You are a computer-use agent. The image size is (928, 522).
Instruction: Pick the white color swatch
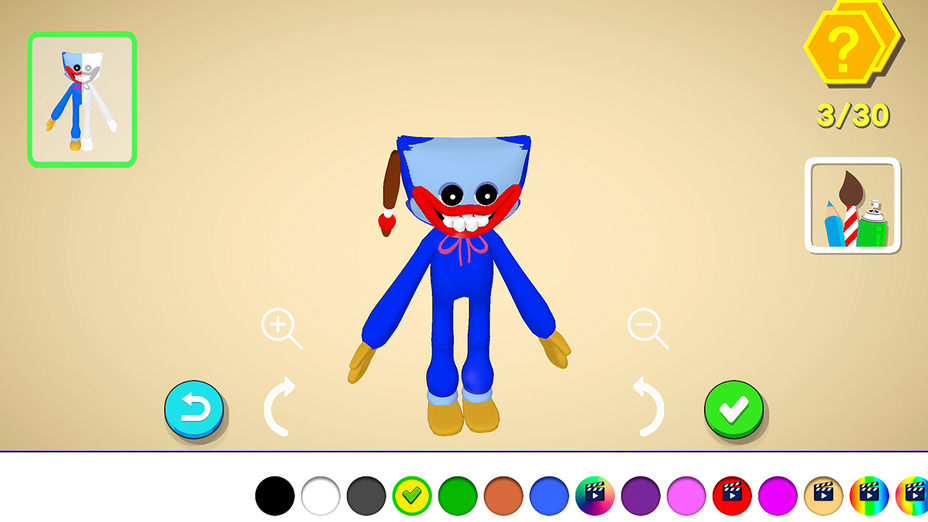pos(321,496)
